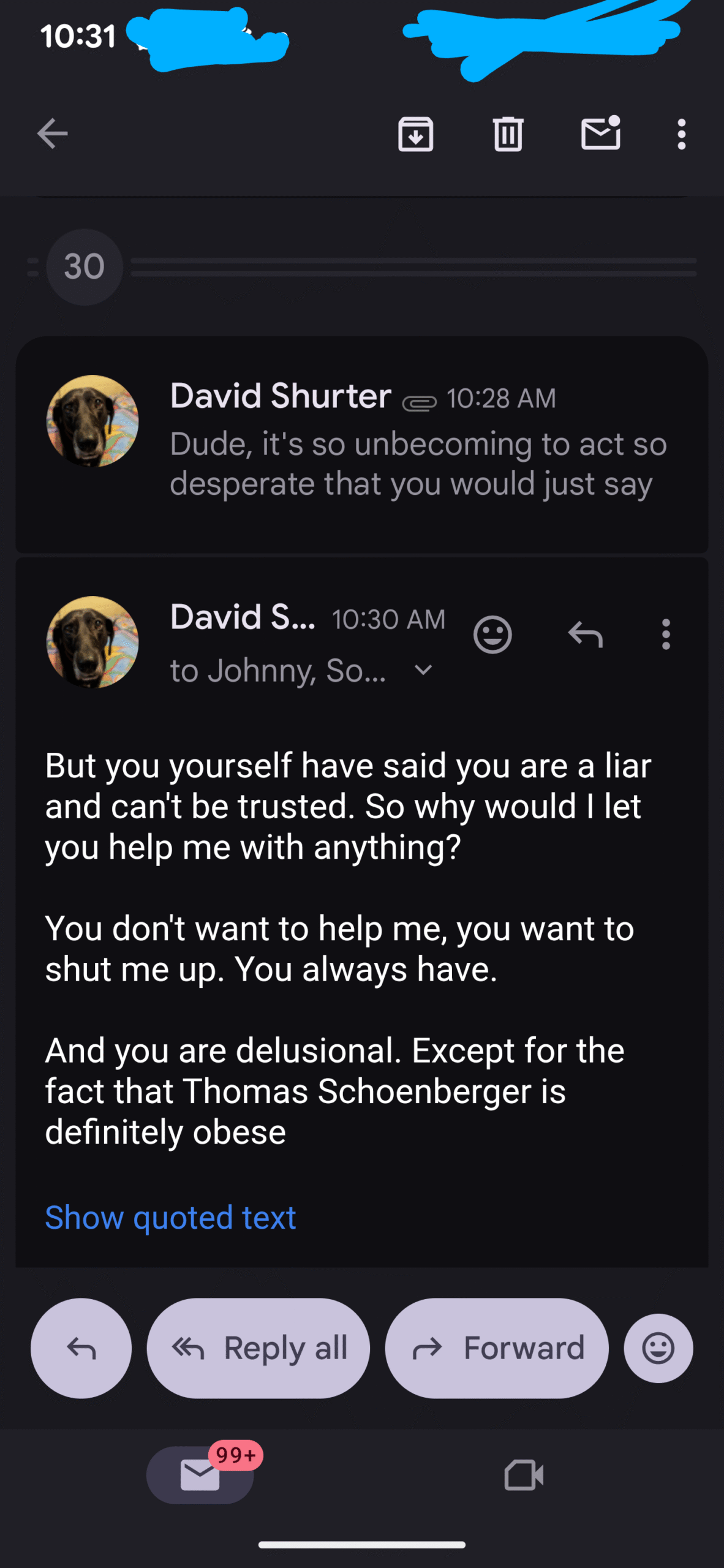Image resolution: width=724 pixels, height=1568 pixels.
Task: Archive this email conversation
Action: (x=416, y=134)
